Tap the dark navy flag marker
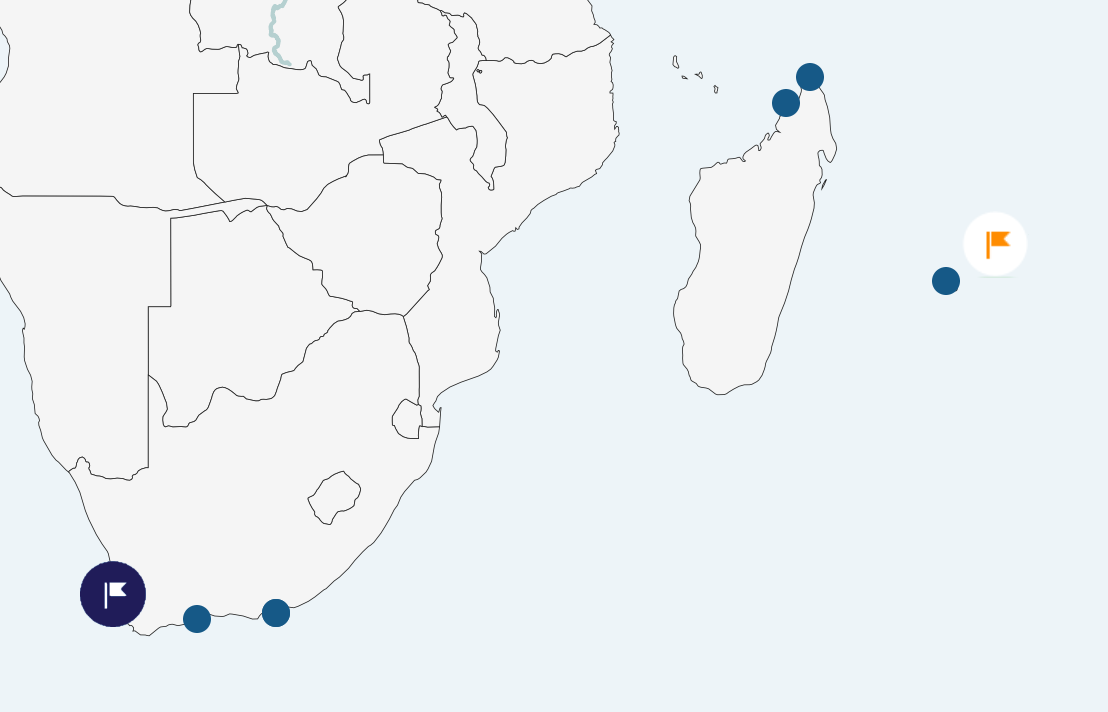This screenshot has width=1108, height=712. click(x=113, y=594)
